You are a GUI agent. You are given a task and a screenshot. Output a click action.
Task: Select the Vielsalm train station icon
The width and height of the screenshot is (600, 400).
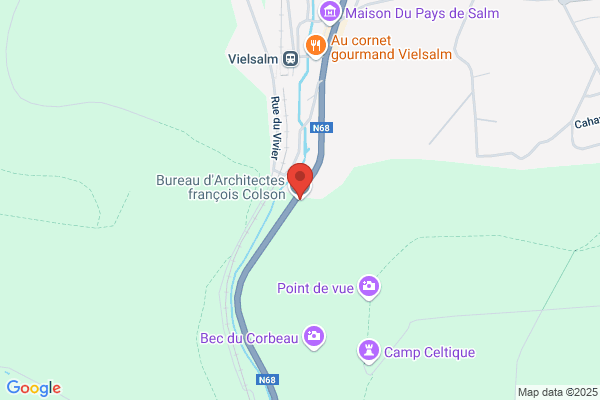(290, 58)
